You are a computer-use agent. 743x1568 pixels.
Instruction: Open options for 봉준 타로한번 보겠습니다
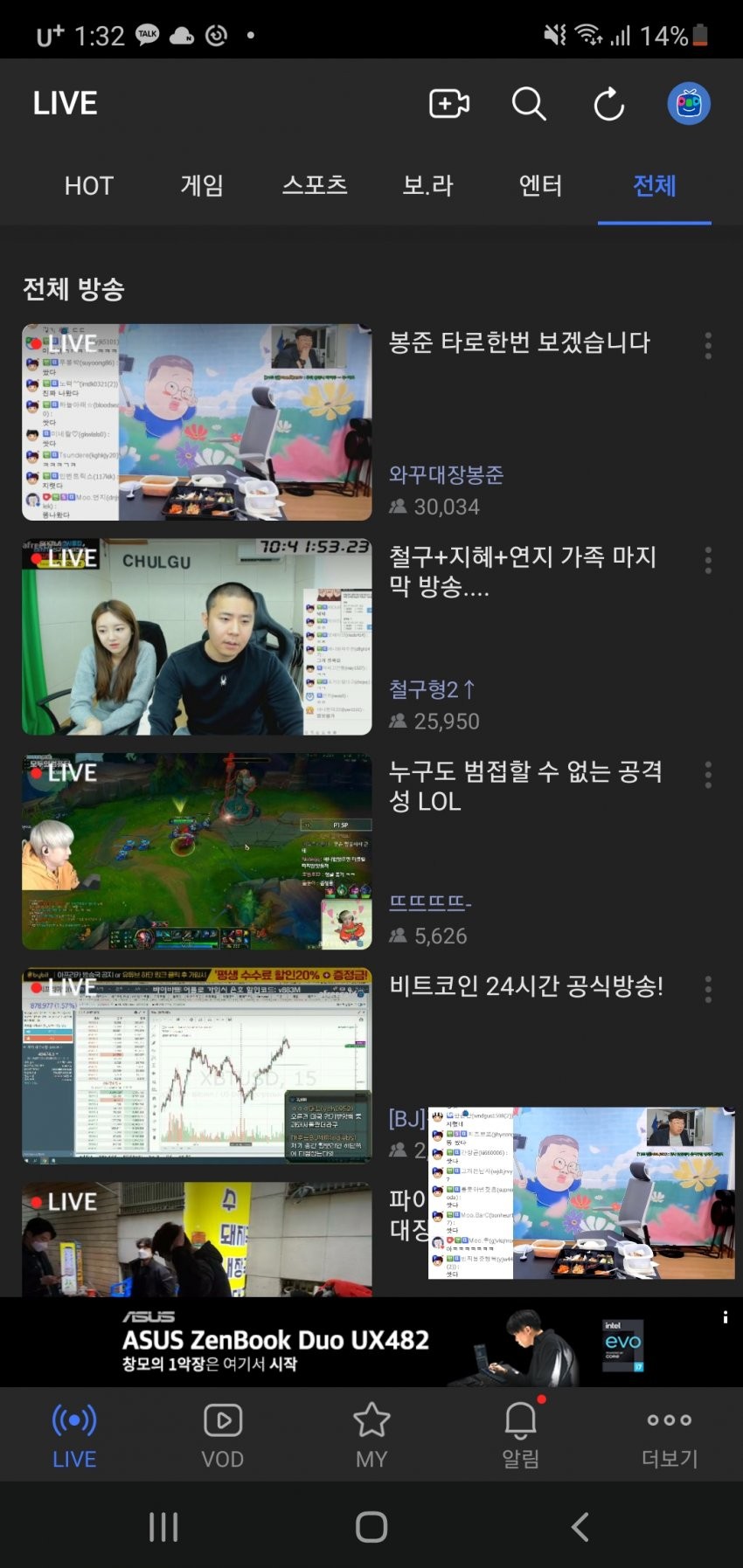click(708, 346)
